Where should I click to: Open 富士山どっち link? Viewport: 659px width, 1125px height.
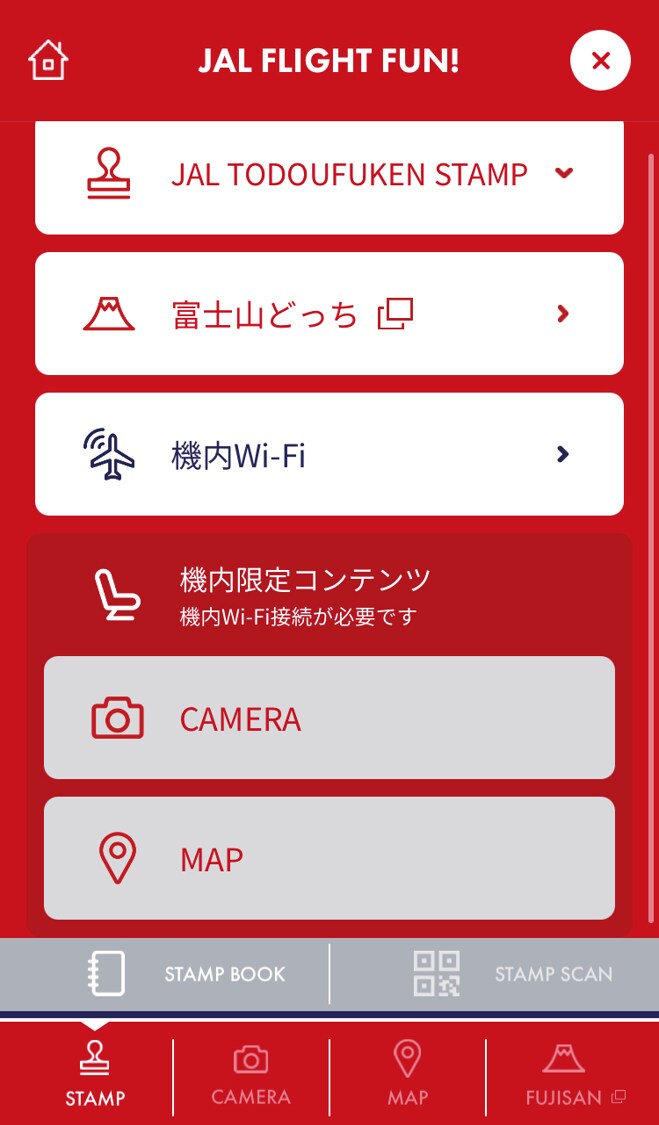[330, 314]
